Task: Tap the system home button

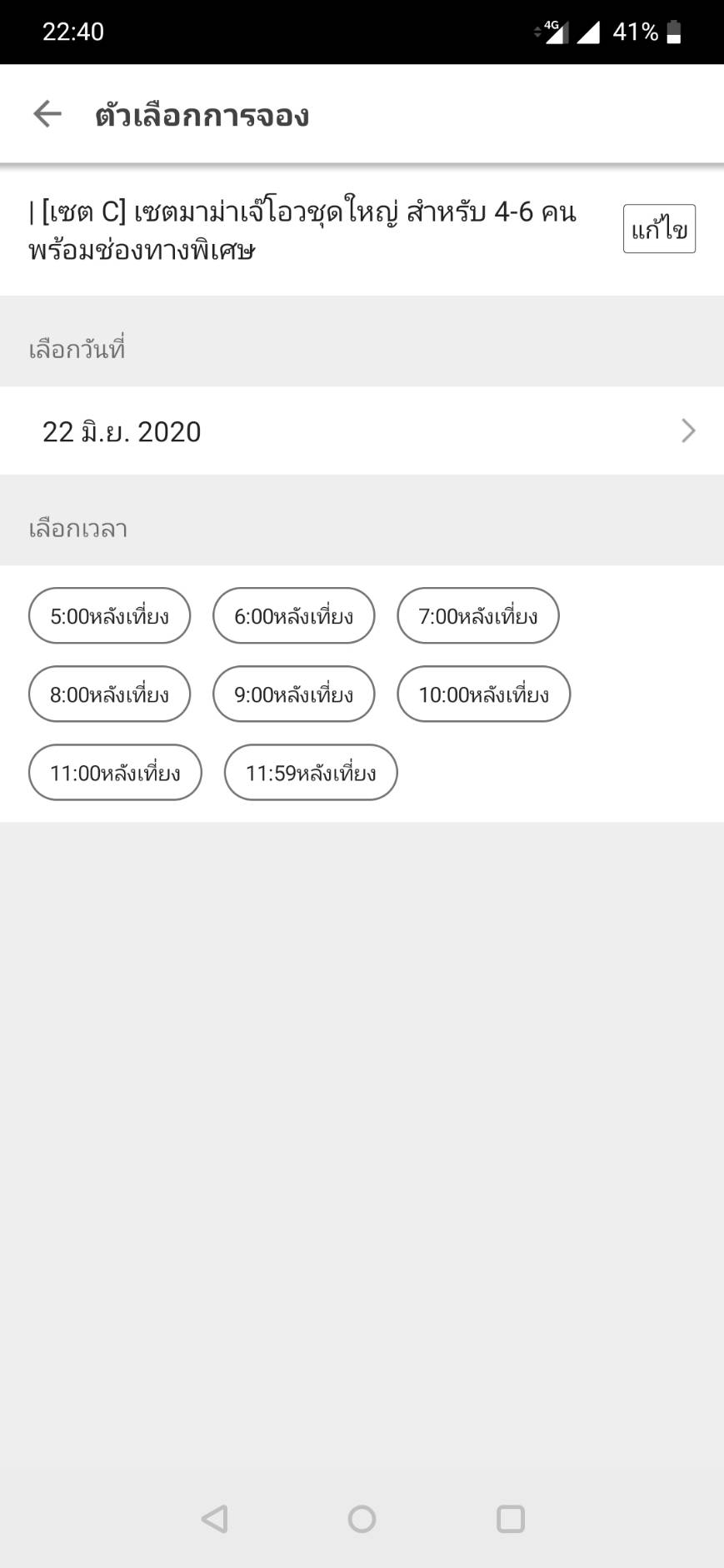Action: coord(362,1519)
